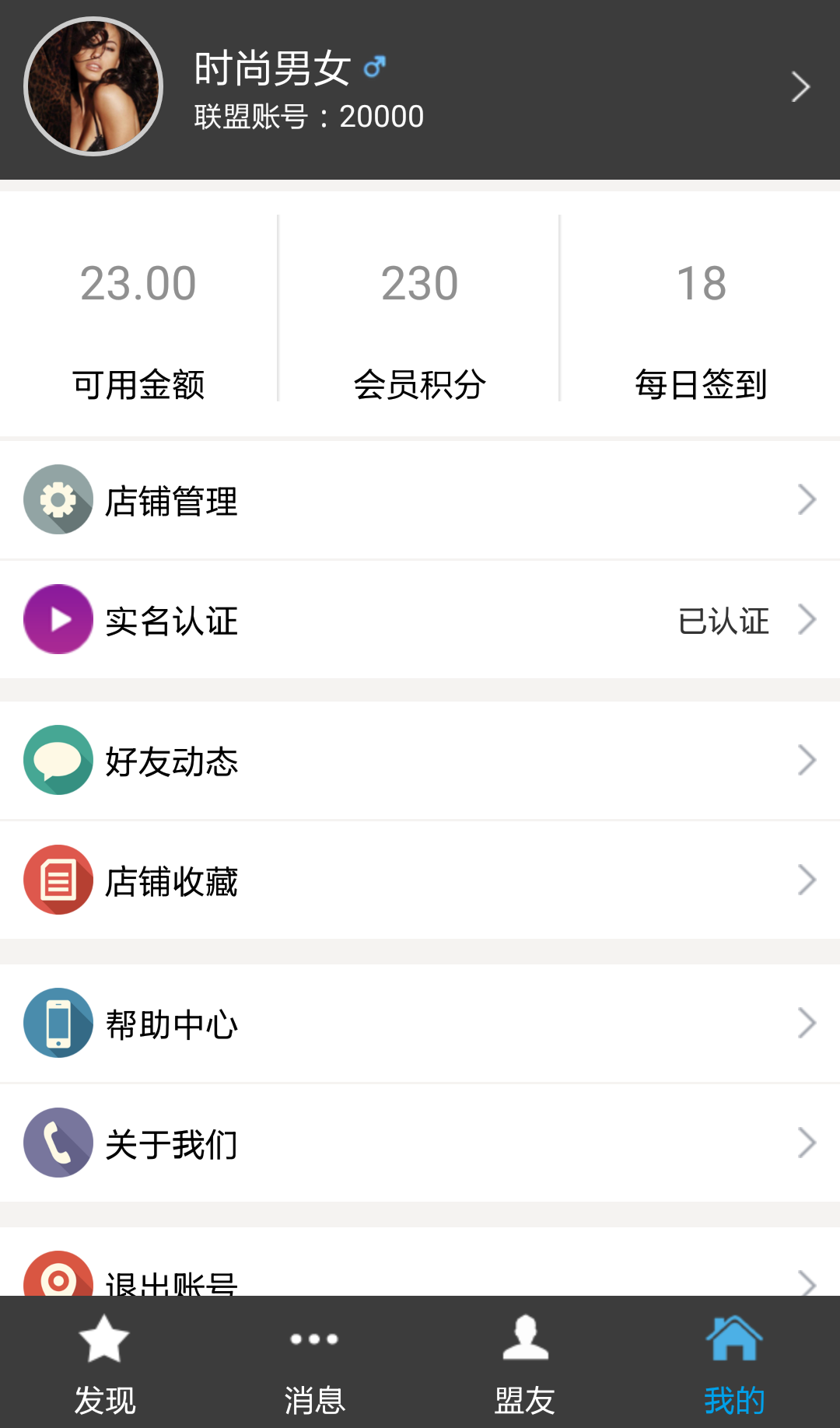Open 店铺管理 row
Screen dimensions: 840x1428
click(x=420, y=500)
